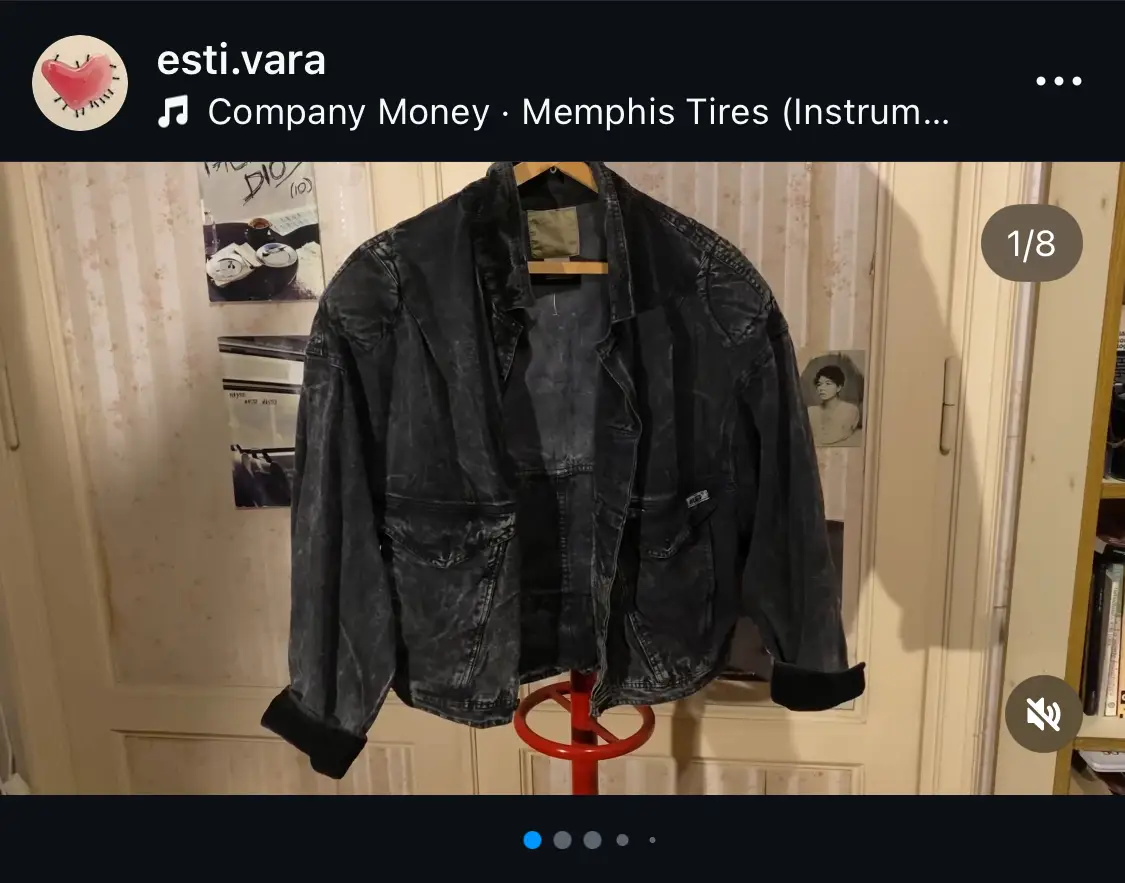1125x883 pixels.
Task: Open the Company Money audio track
Action: (x=577, y=112)
